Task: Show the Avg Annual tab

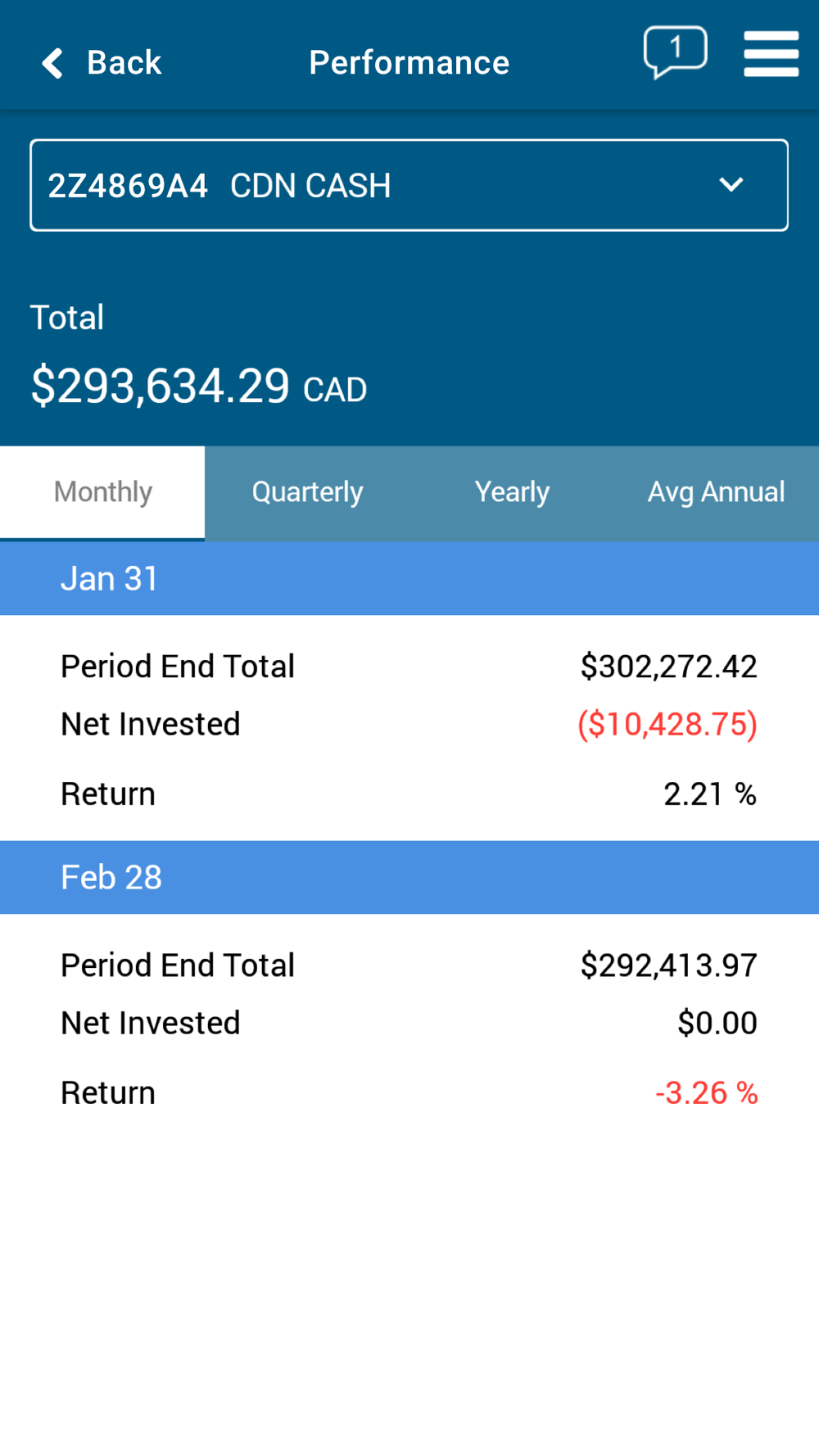Action: tap(716, 492)
